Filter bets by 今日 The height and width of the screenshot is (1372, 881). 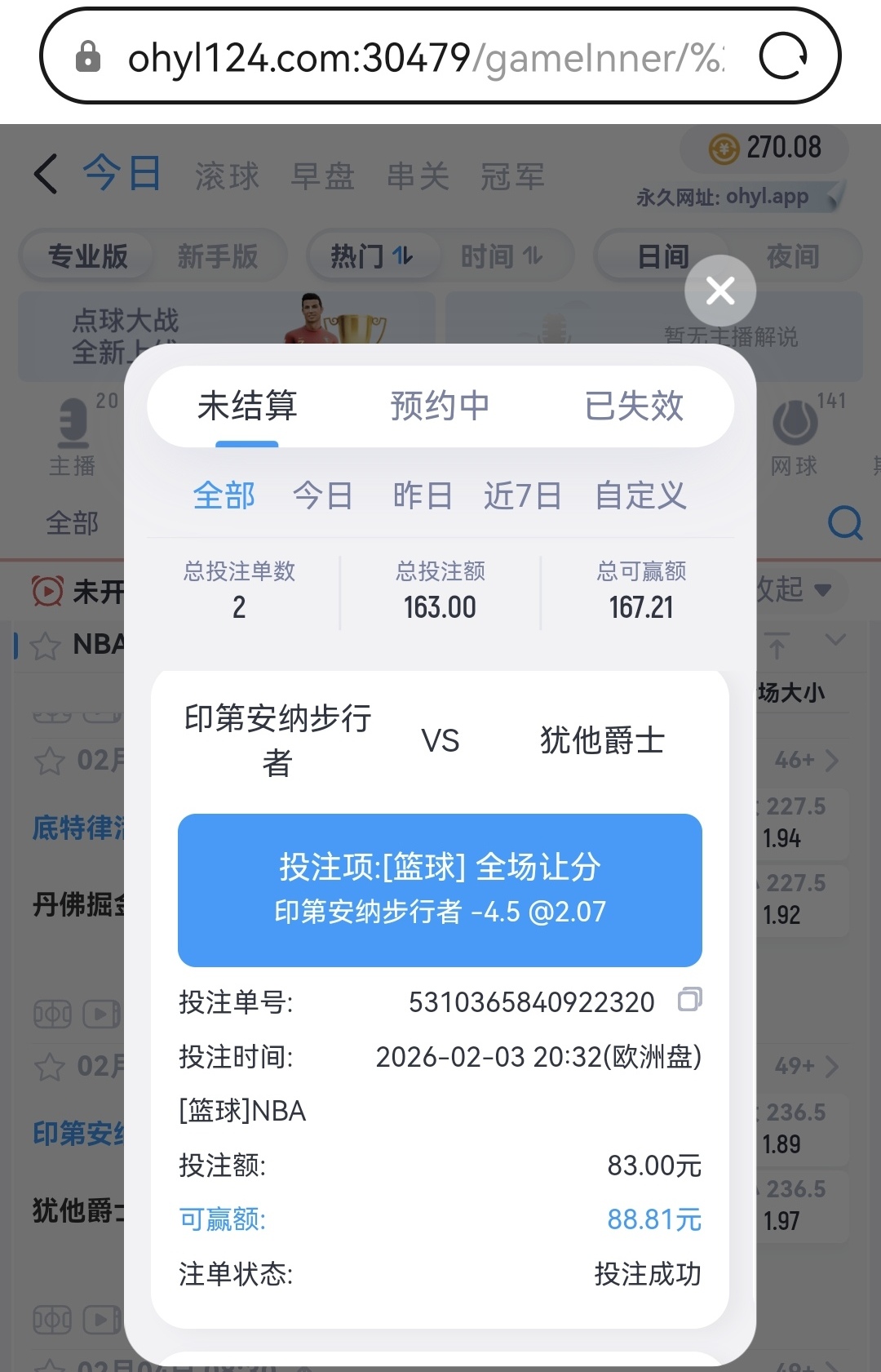323,495
